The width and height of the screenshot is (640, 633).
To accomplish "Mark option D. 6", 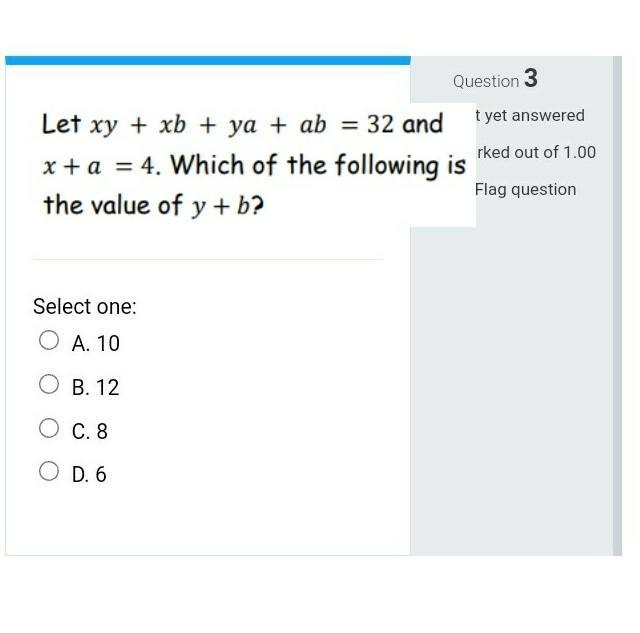I will 49,472.
